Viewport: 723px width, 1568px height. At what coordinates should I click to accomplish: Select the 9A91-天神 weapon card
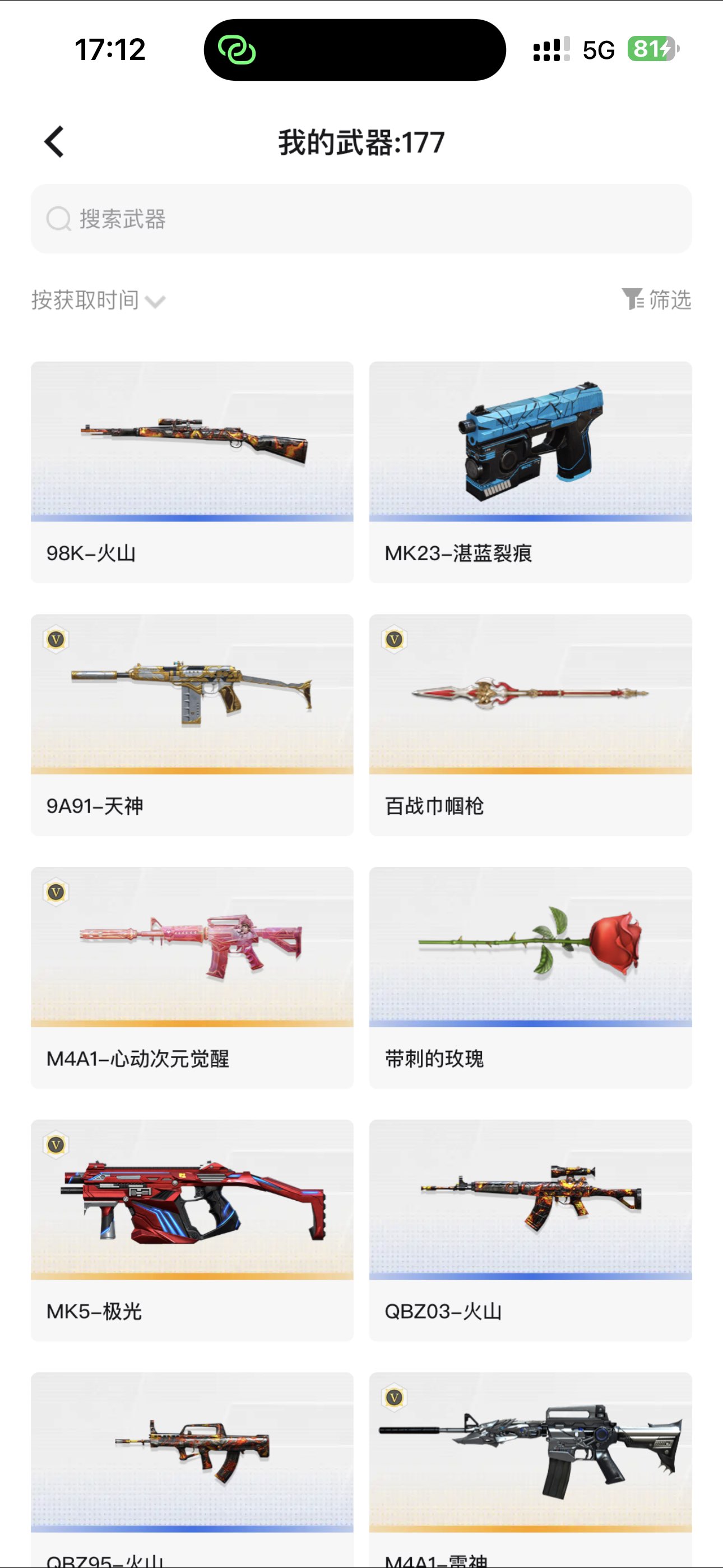point(192,725)
